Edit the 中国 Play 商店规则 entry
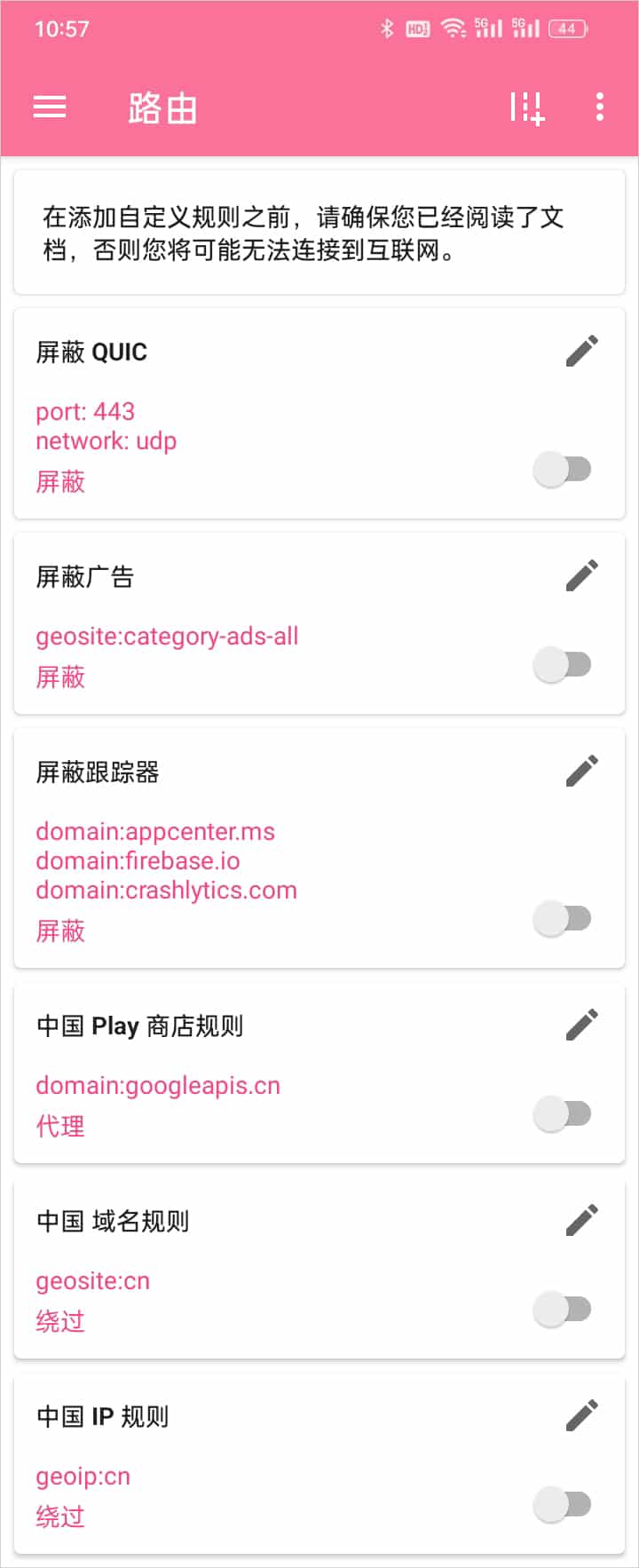 pyautogui.click(x=582, y=1026)
